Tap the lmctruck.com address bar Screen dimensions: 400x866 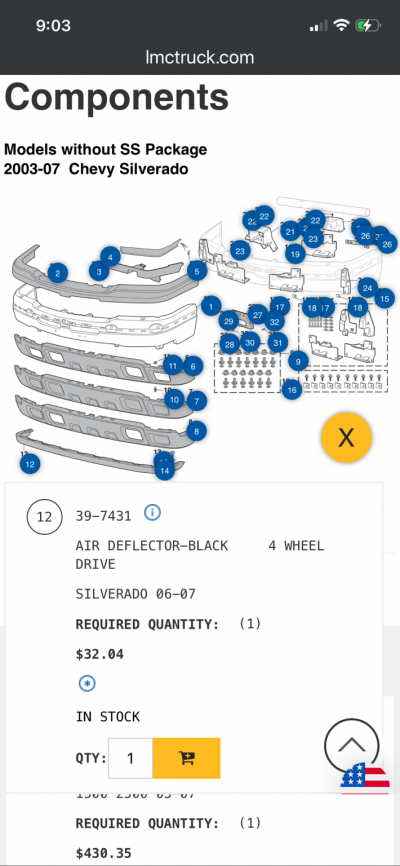(200, 57)
